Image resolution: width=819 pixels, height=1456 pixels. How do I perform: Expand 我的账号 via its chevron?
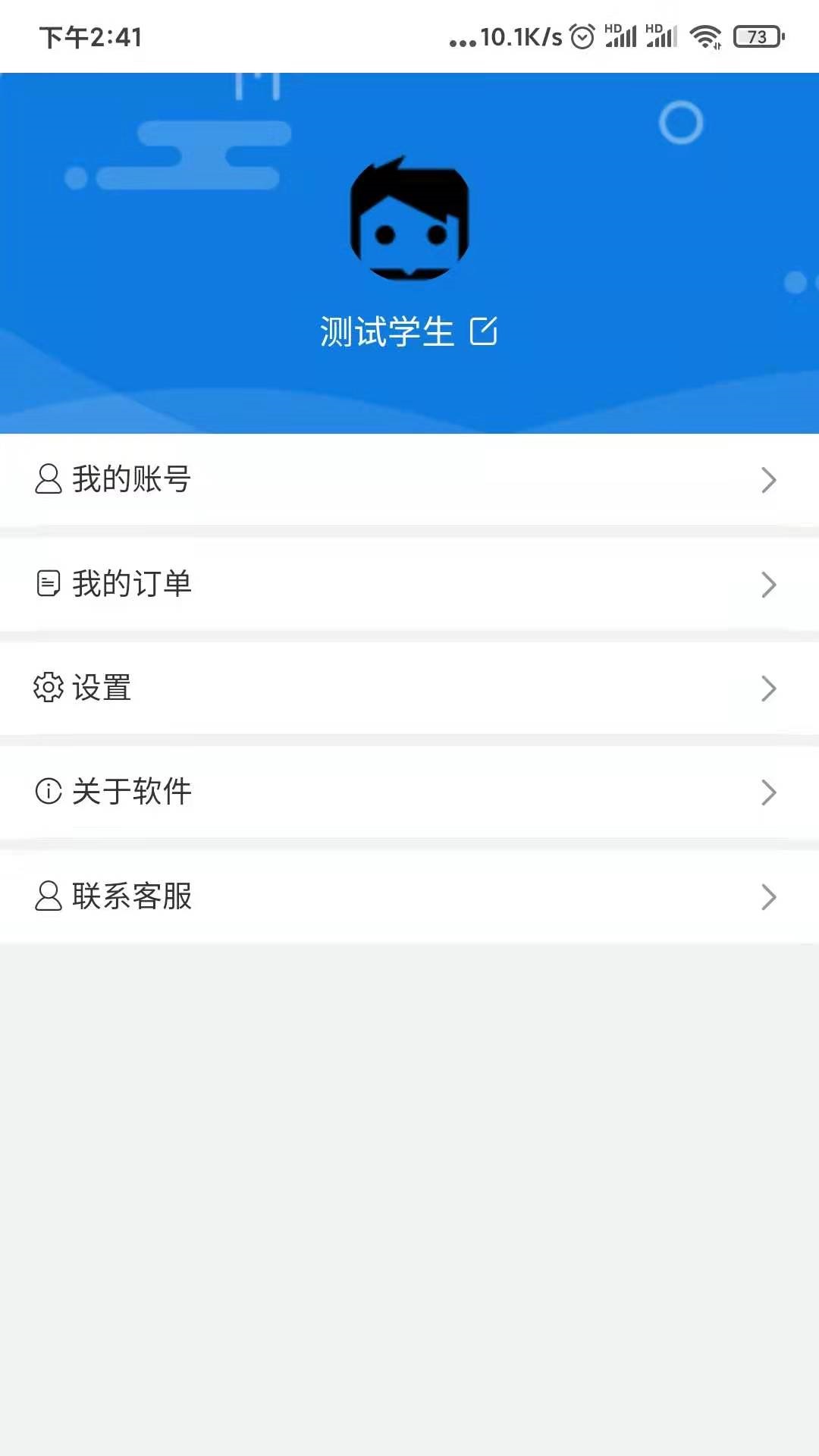pos(769,479)
